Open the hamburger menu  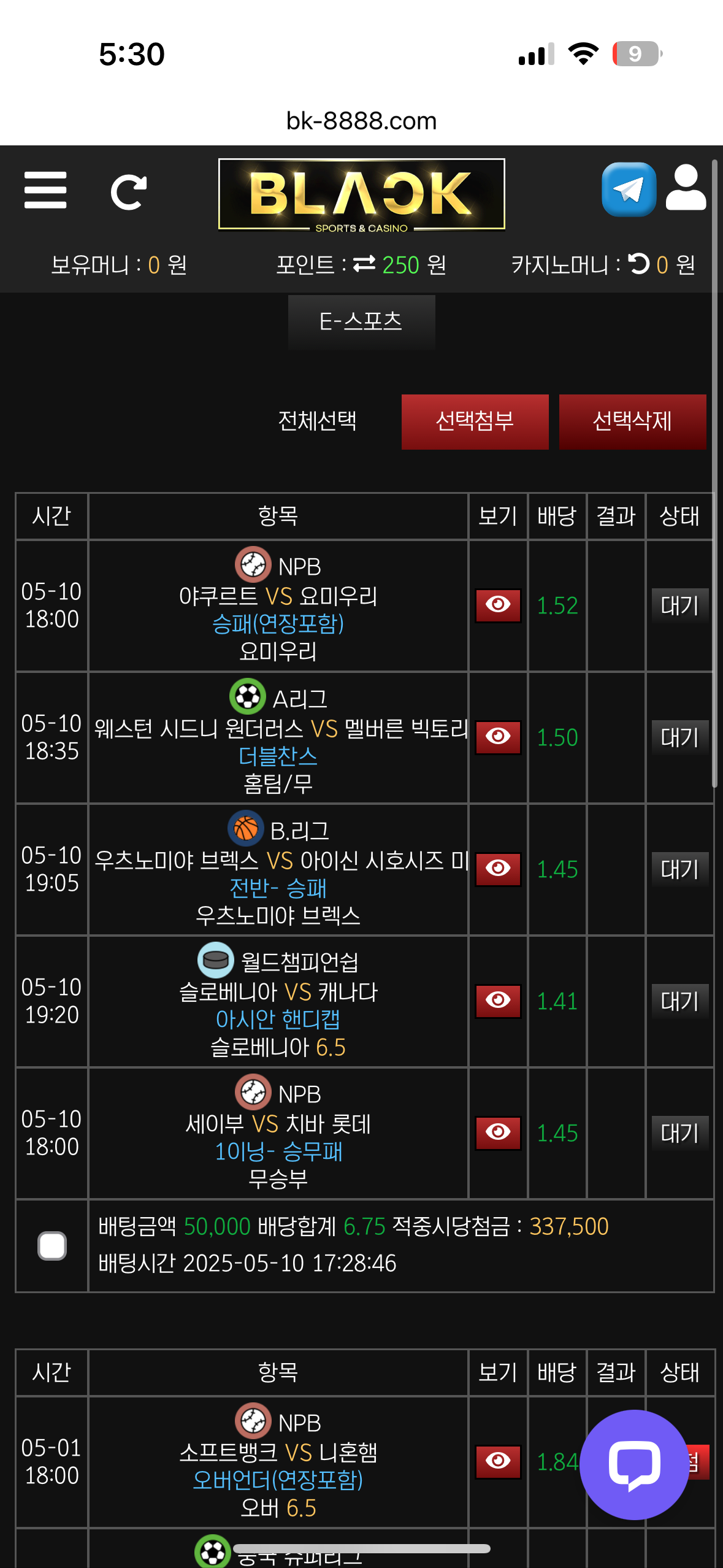tap(45, 190)
